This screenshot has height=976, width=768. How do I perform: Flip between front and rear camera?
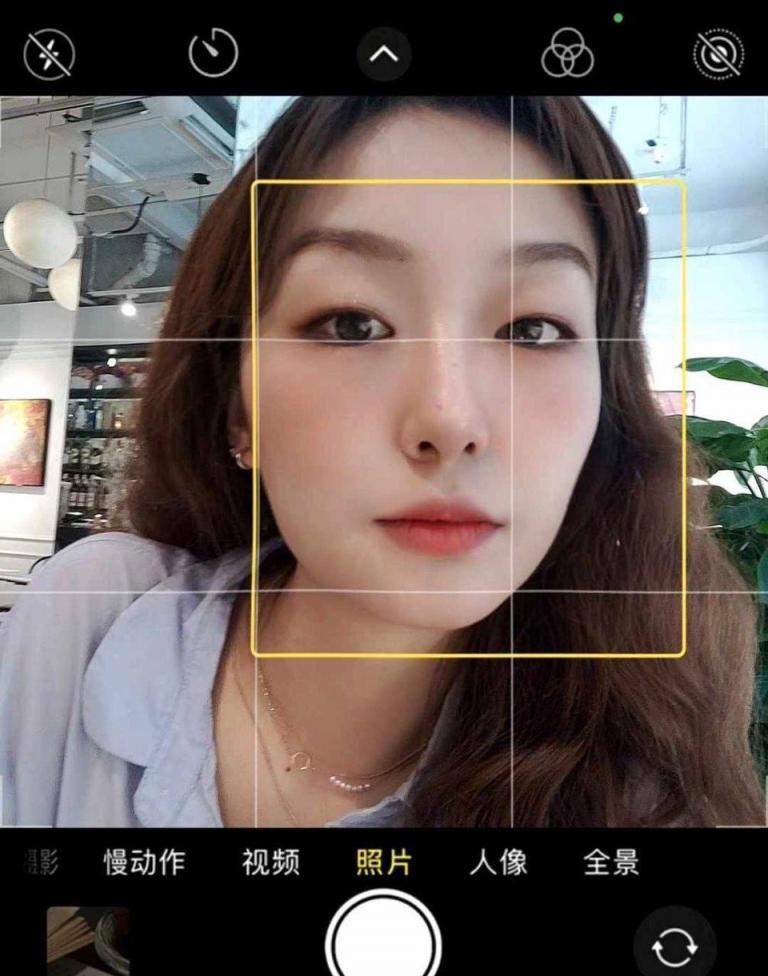[x=675, y=944]
